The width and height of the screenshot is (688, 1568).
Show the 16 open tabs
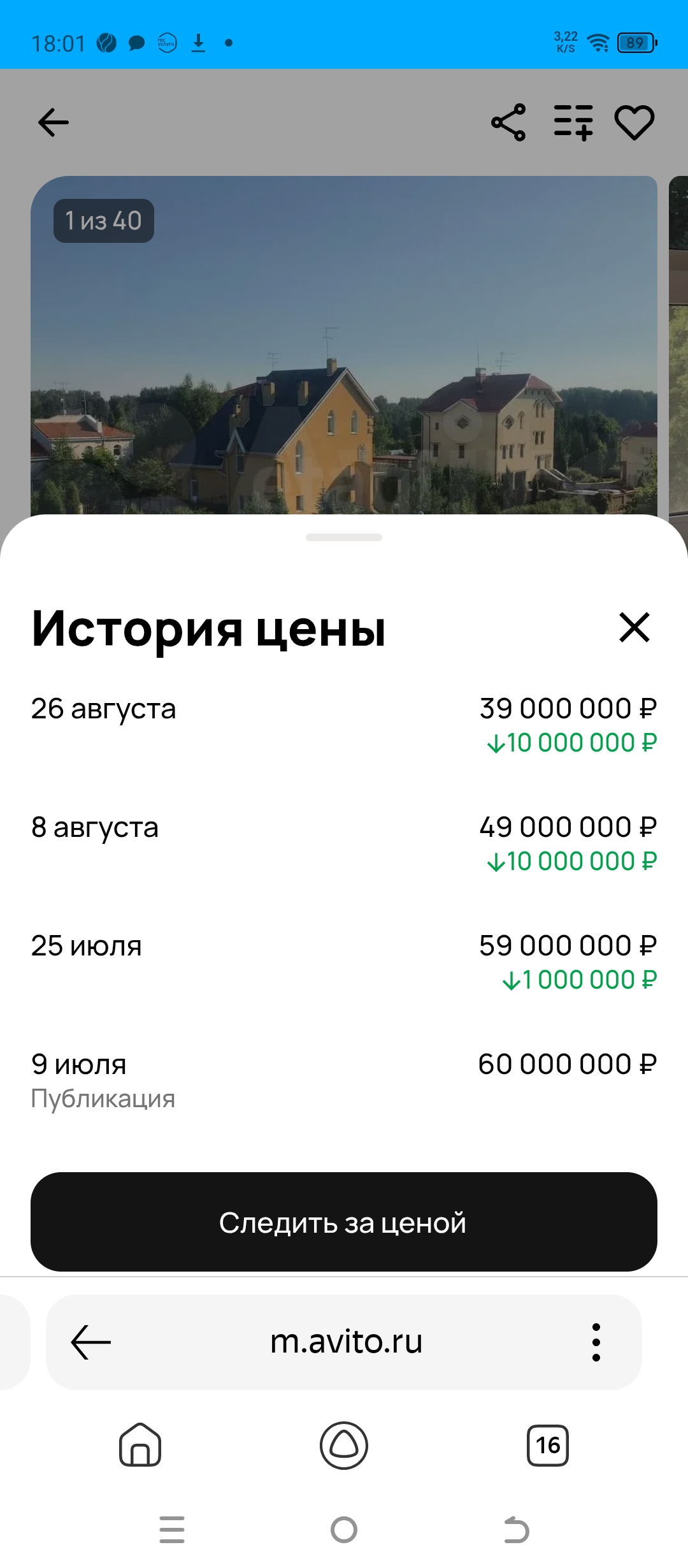click(548, 1445)
